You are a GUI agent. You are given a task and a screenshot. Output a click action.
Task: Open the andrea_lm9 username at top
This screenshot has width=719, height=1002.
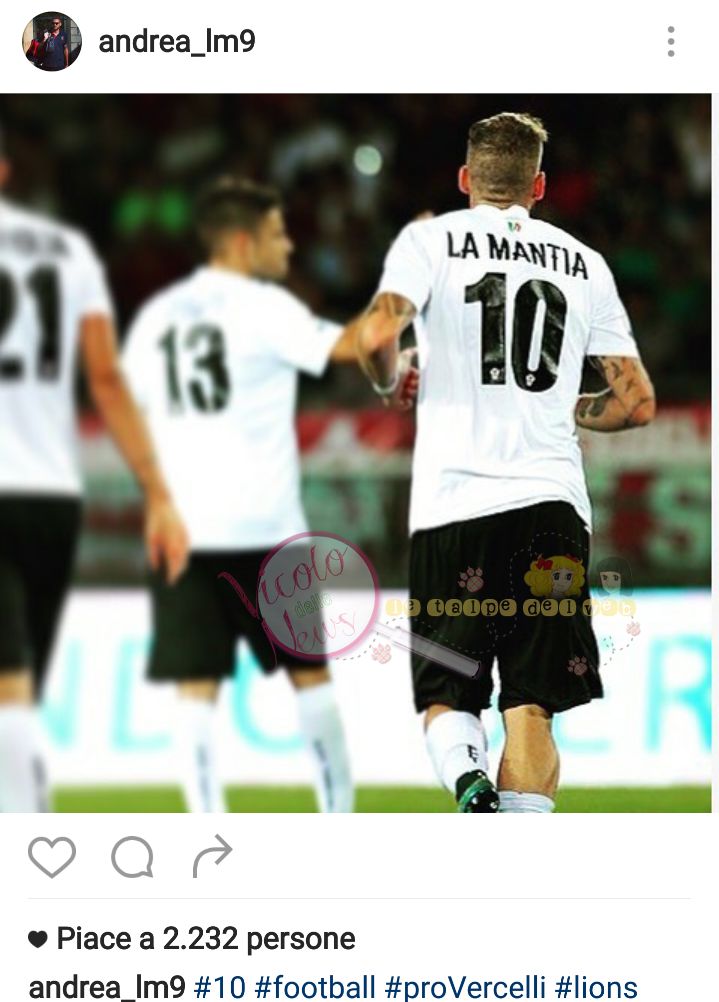(x=177, y=42)
